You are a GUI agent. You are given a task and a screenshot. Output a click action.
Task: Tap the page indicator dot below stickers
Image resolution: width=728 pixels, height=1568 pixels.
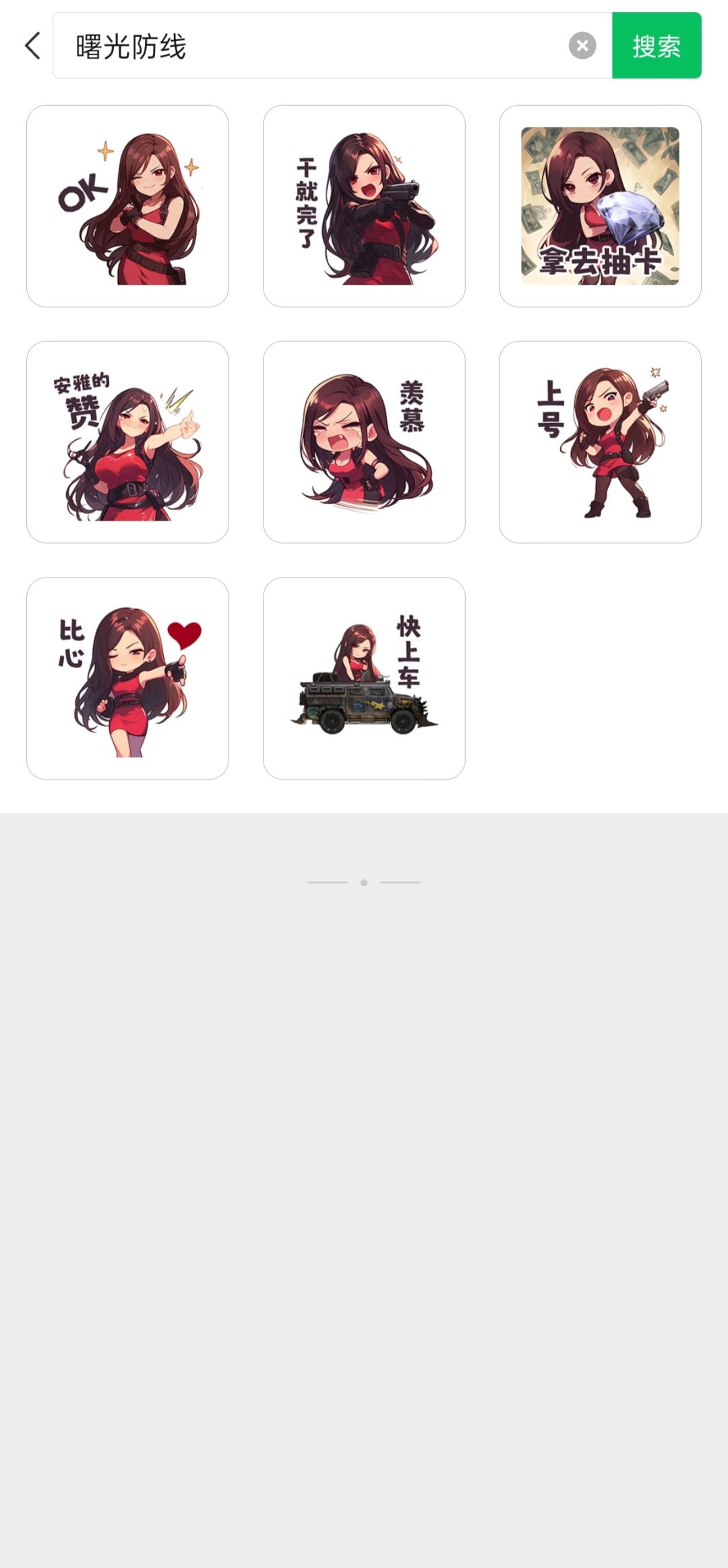[364, 881]
